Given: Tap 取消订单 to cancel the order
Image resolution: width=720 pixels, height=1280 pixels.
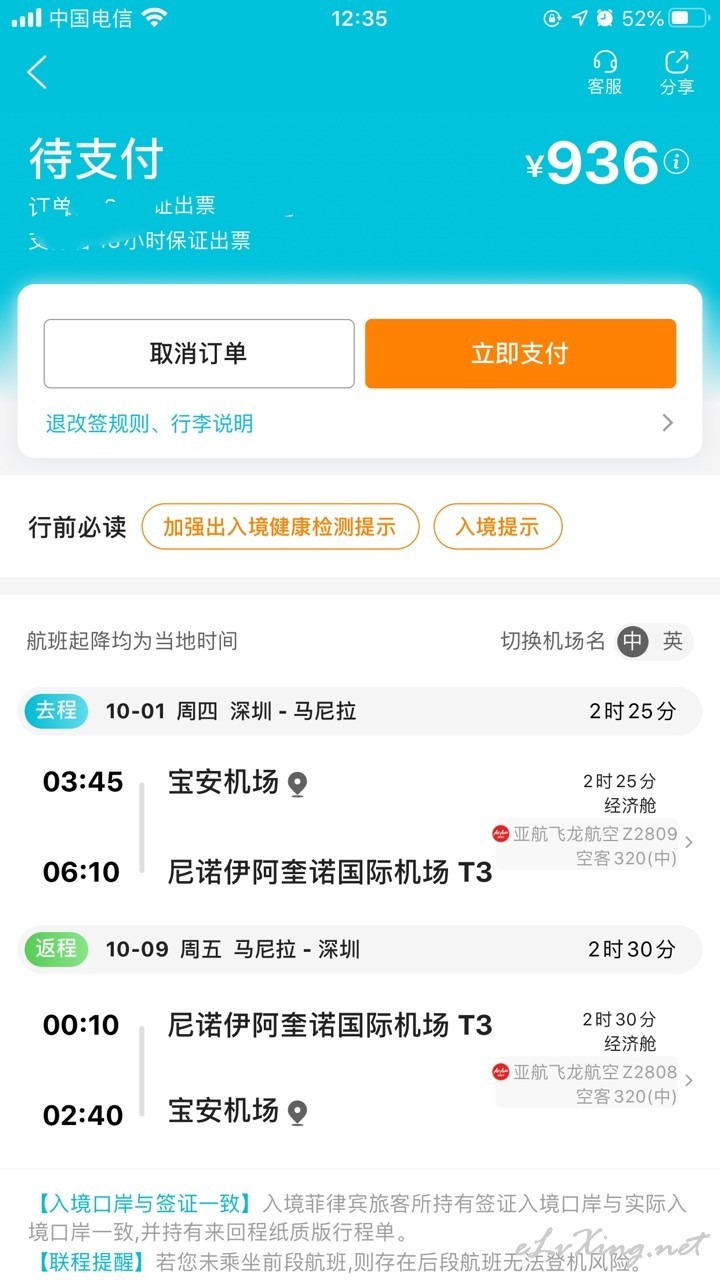Looking at the screenshot, I should (x=199, y=353).
